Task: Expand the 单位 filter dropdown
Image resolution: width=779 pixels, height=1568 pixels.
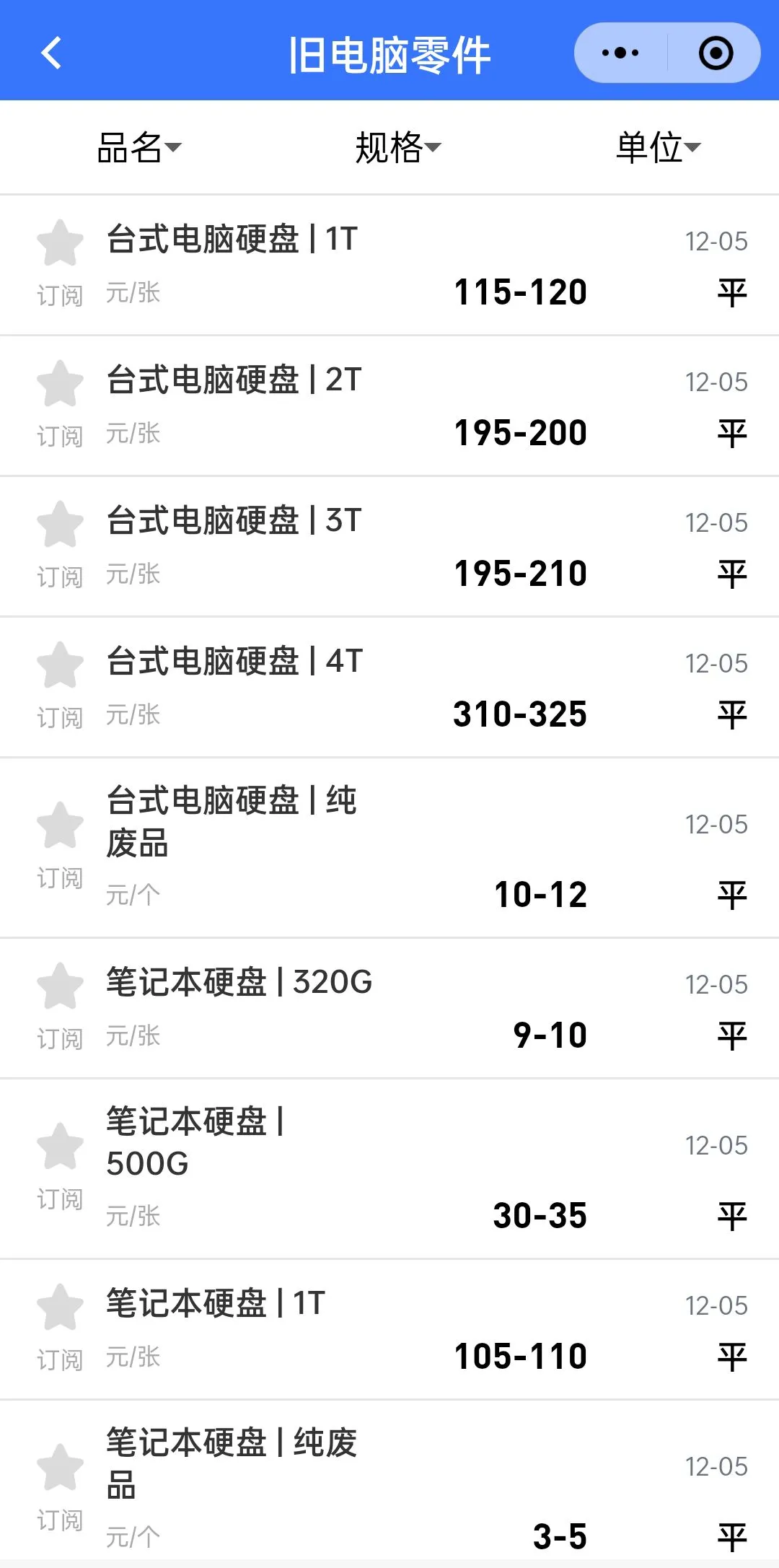Action: pyautogui.click(x=658, y=148)
